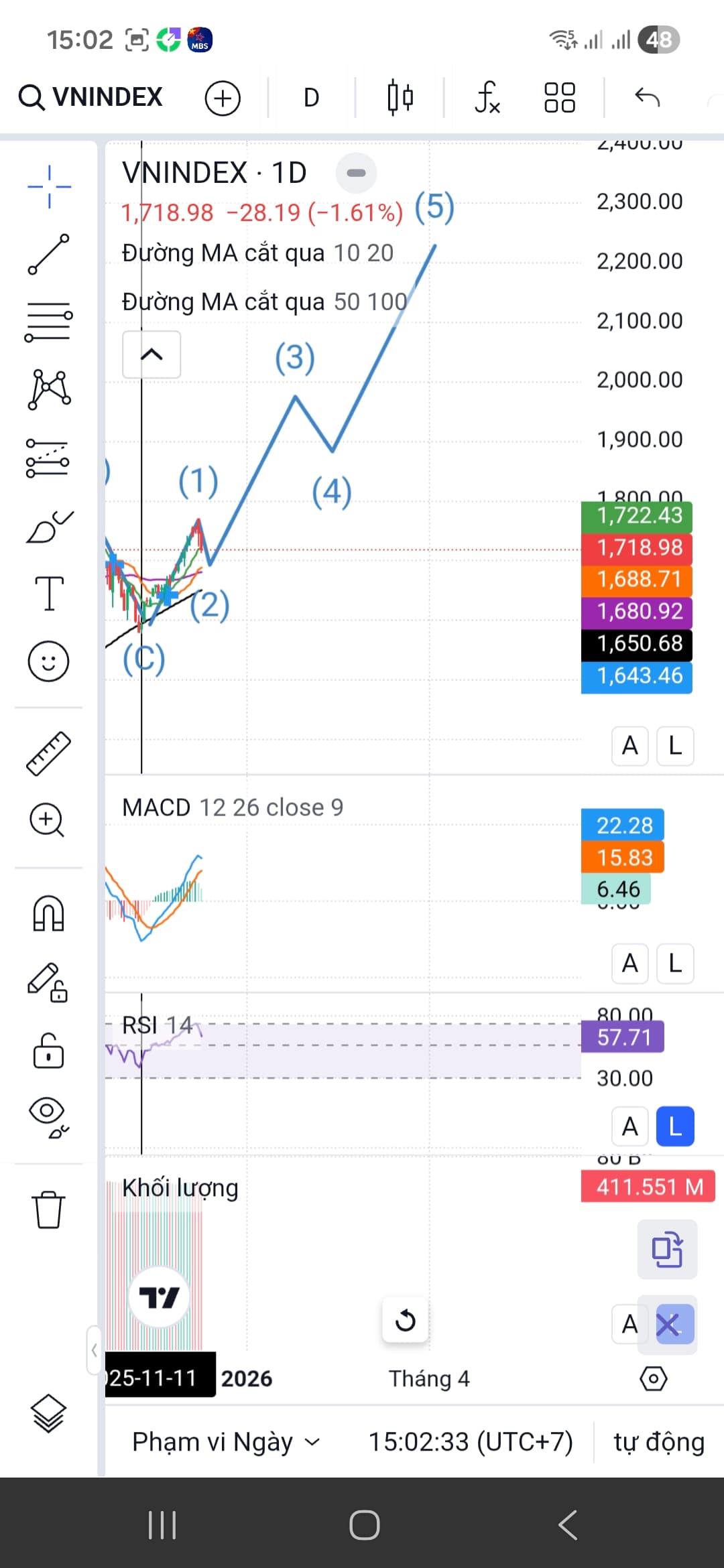Open the candlestick chart style menu
The height and width of the screenshot is (1568, 724).
tap(400, 98)
